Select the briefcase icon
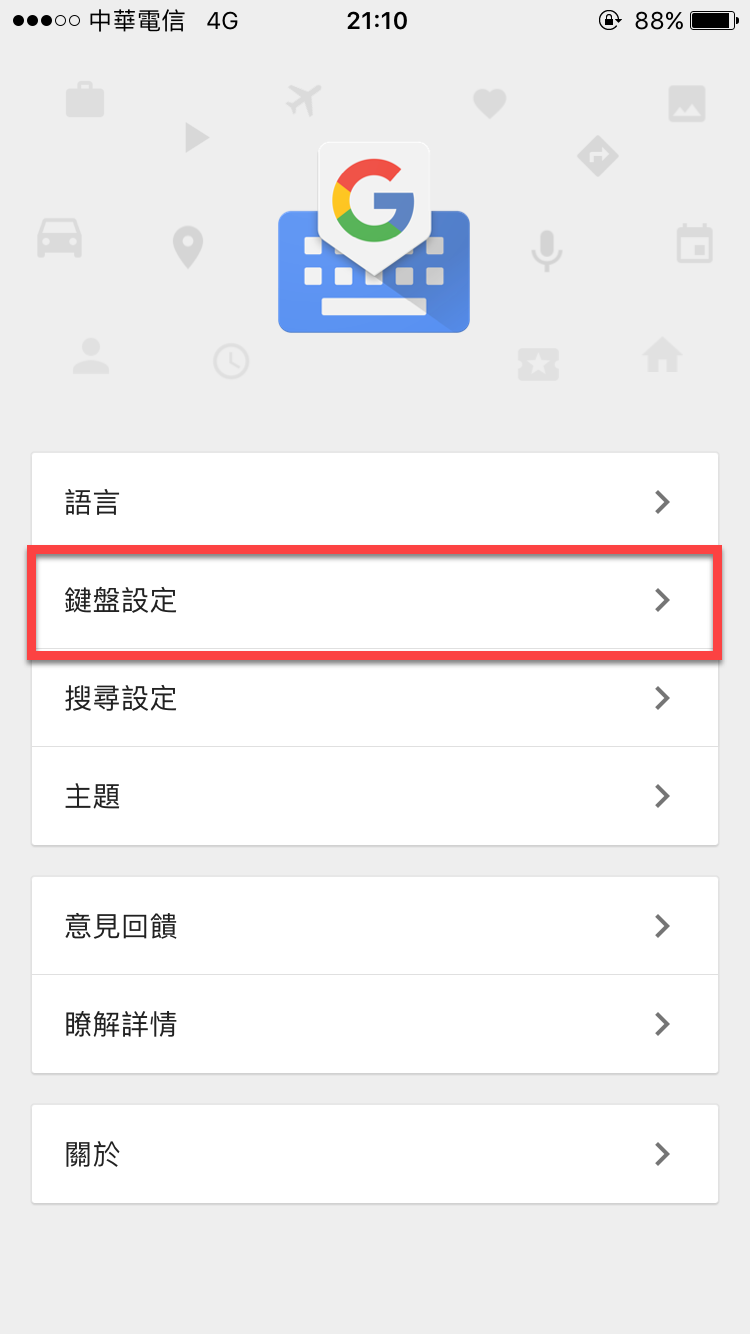This screenshot has width=750, height=1334. pyautogui.click(x=85, y=99)
